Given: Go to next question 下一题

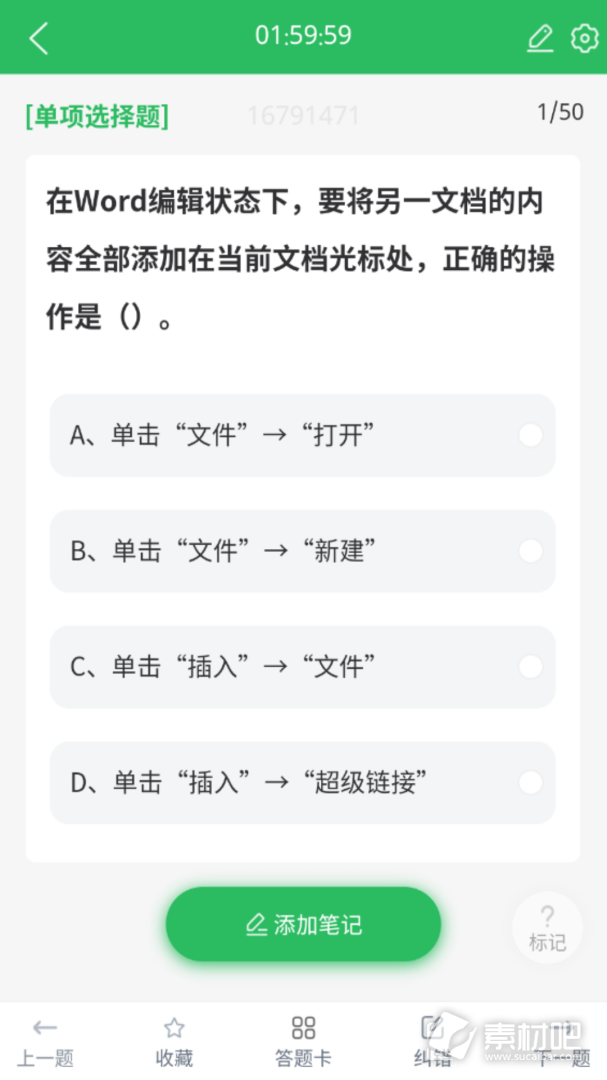Looking at the screenshot, I should click(x=564, y=1043).
